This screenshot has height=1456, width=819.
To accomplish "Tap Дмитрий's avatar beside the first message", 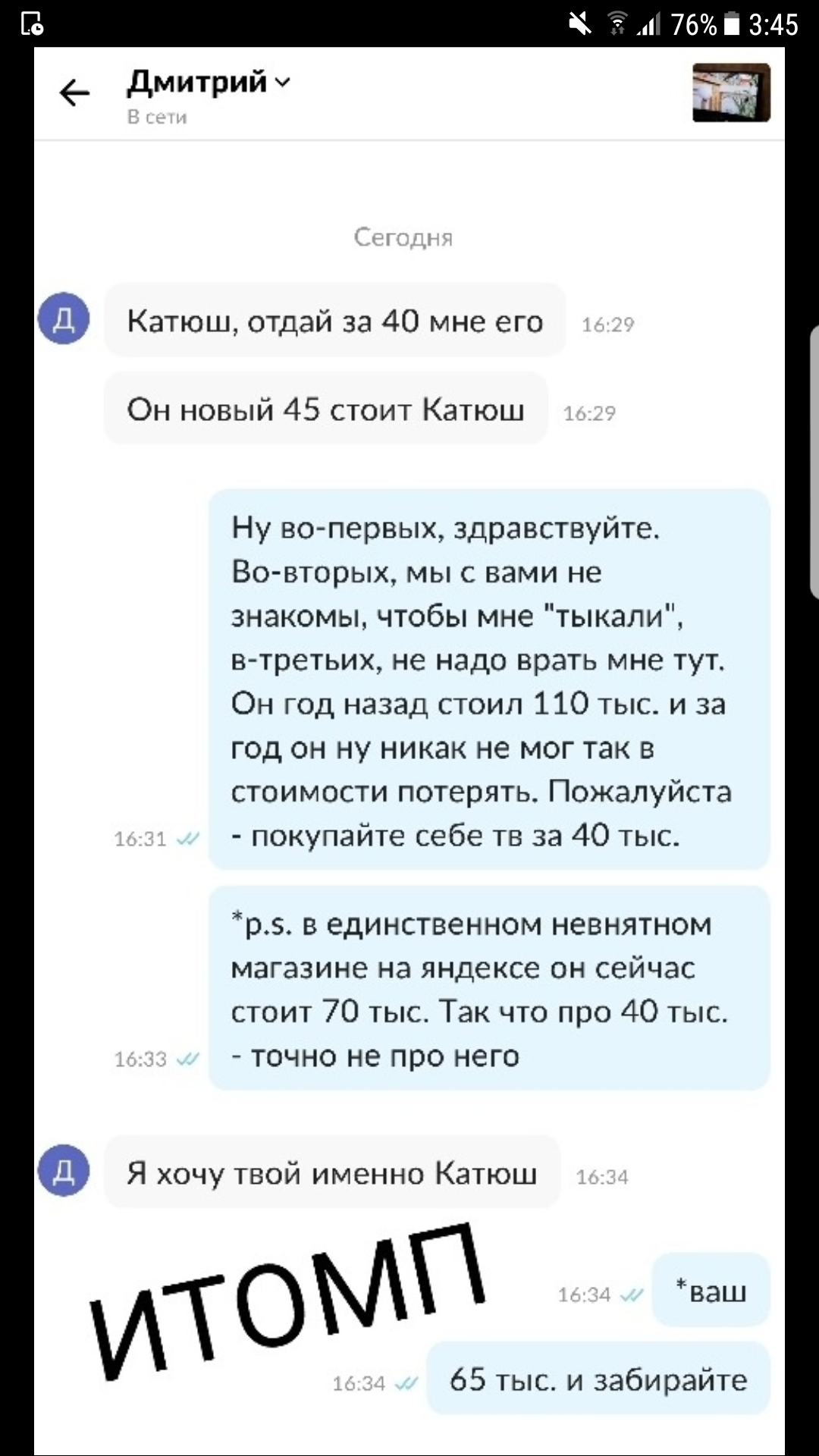I will point(64,318).
